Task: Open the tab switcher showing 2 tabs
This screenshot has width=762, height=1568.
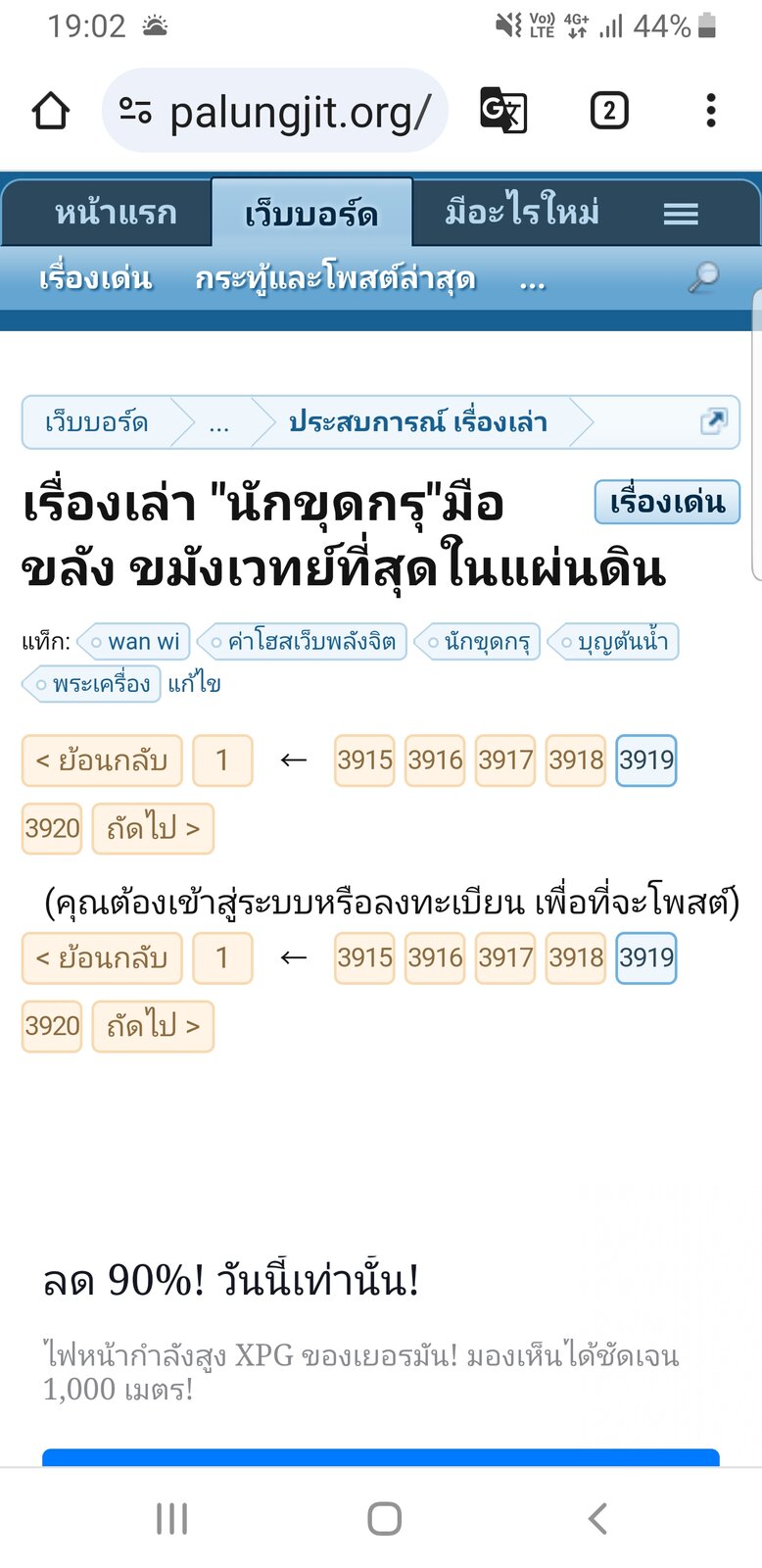Action: [x=608, y=111]
